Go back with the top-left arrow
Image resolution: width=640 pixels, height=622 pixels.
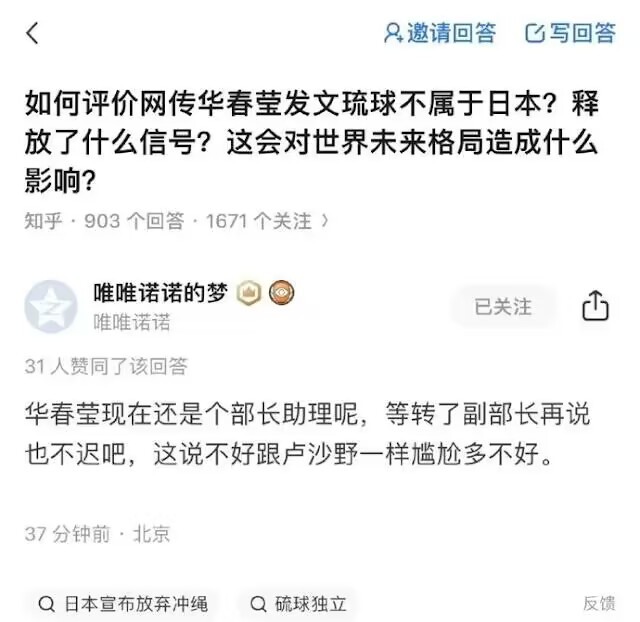click(x=33, y=33)
